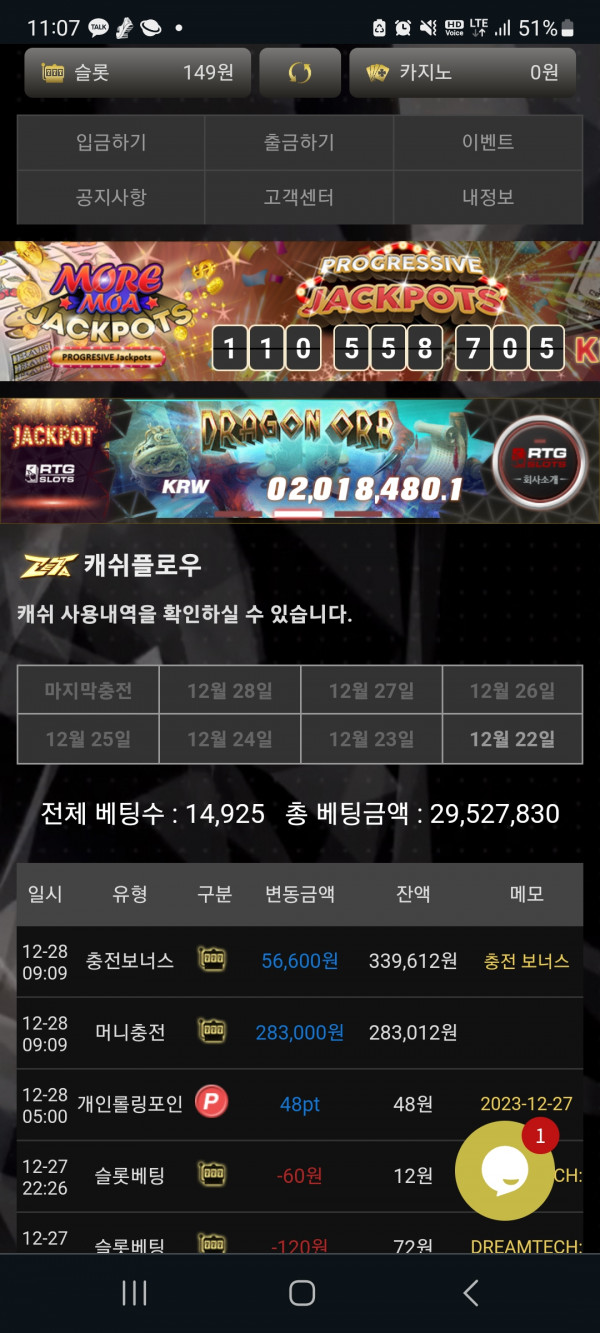Viewport: 600px width, 1333px height.
Task: Open 출금하기 withdrawal page
Action: 299,142
